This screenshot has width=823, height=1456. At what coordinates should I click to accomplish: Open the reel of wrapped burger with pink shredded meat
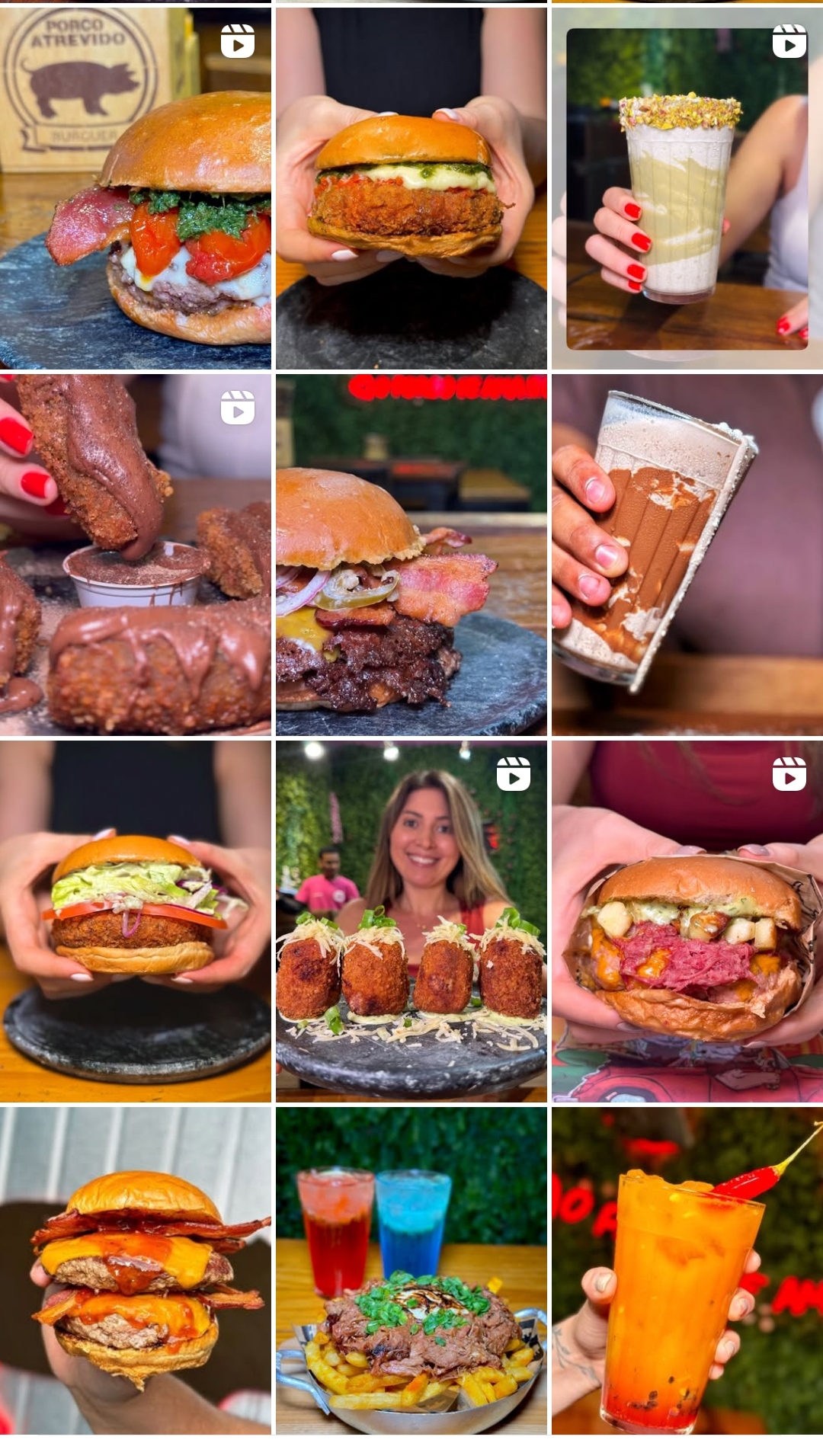tap(687, 920)
